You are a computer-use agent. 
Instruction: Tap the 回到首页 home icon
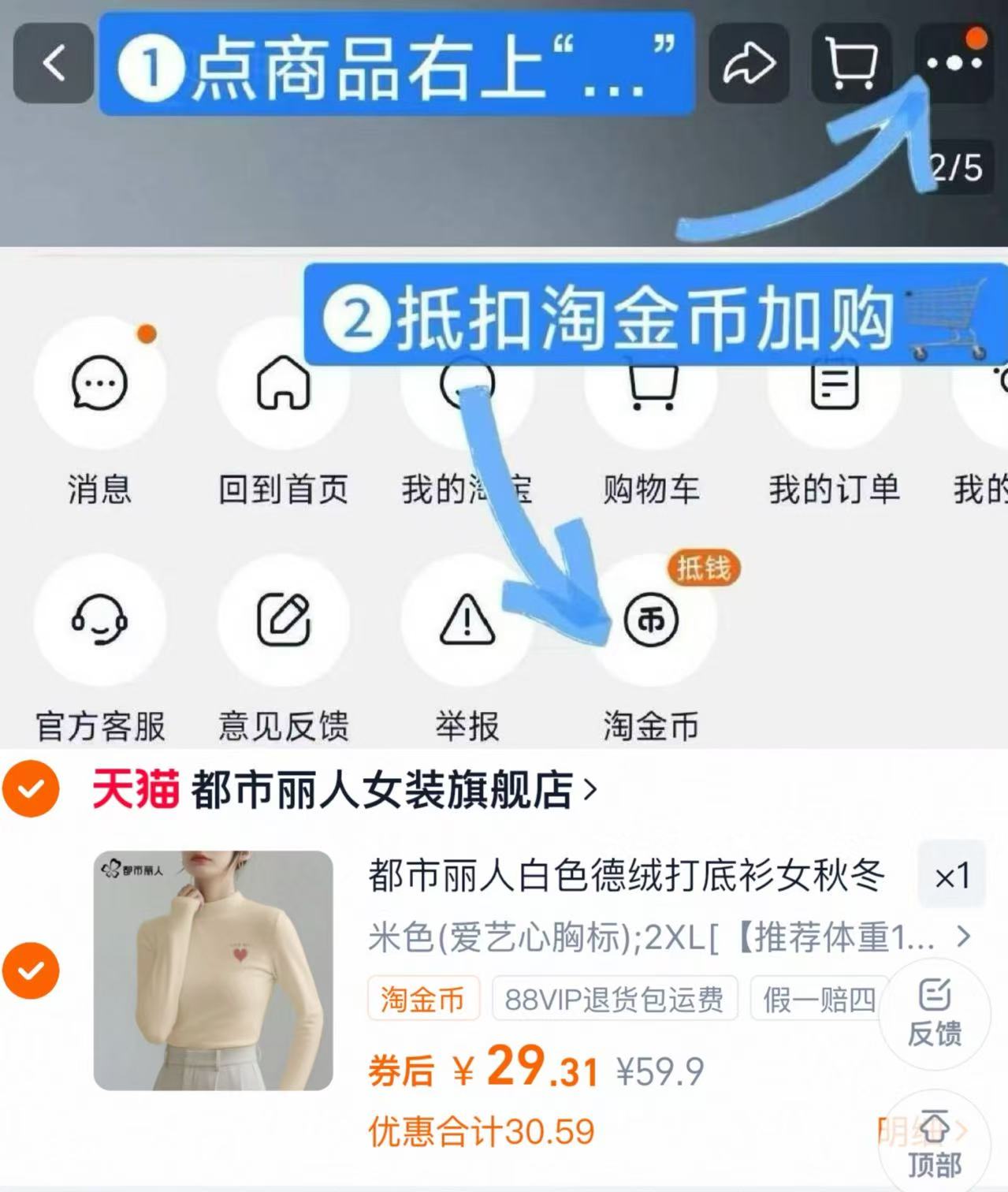click(284, 383)
